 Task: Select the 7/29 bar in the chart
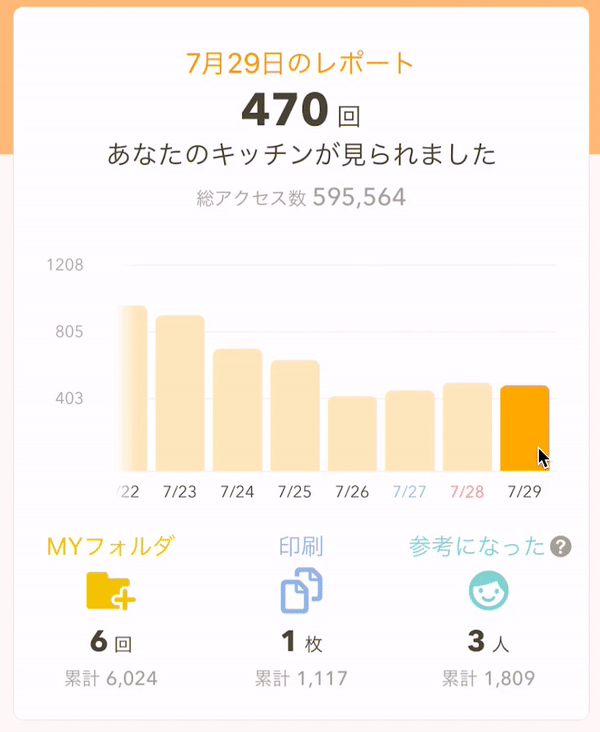pyautogui.click(x=524, y=428)
